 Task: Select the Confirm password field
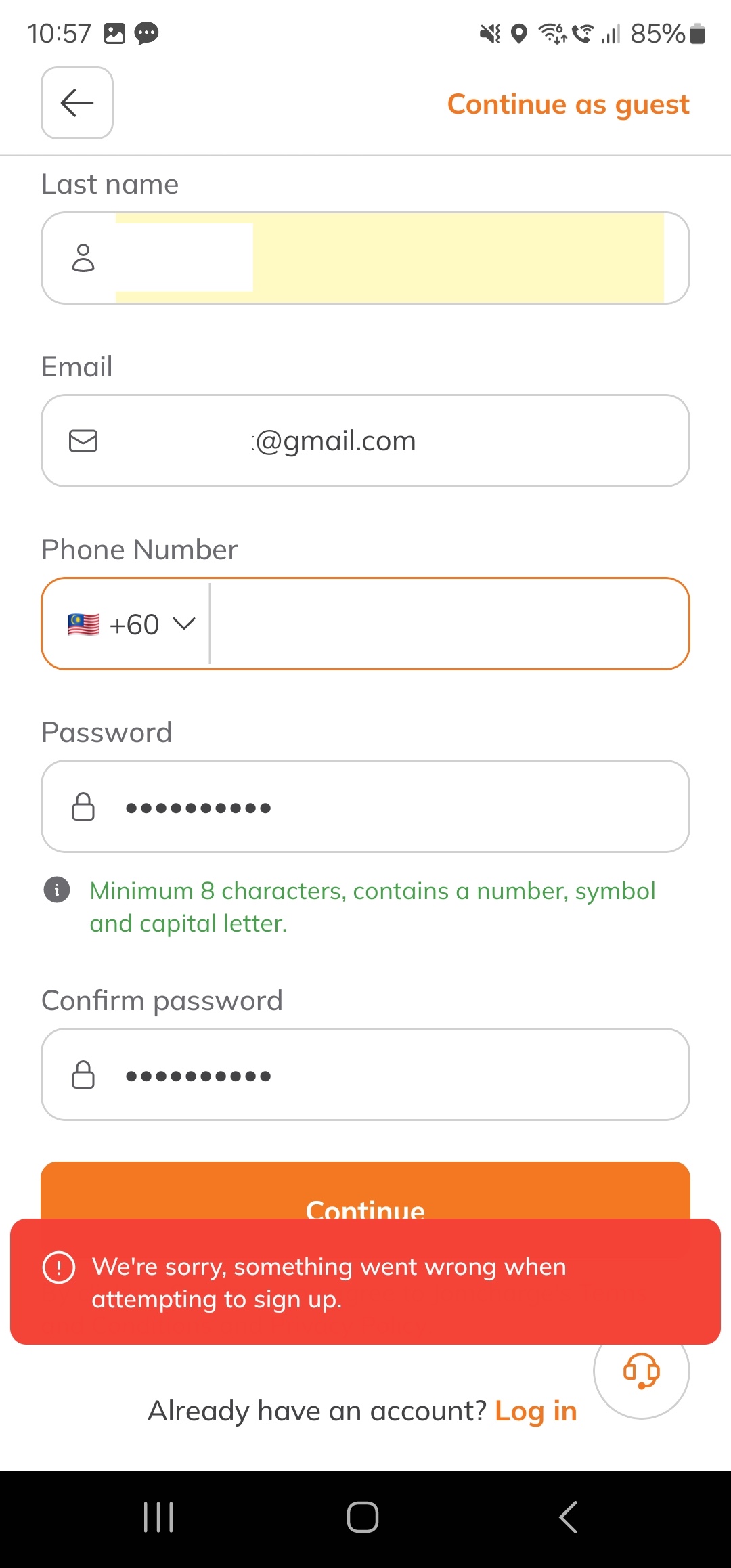pyautogui.click(x=389, y=1074)
